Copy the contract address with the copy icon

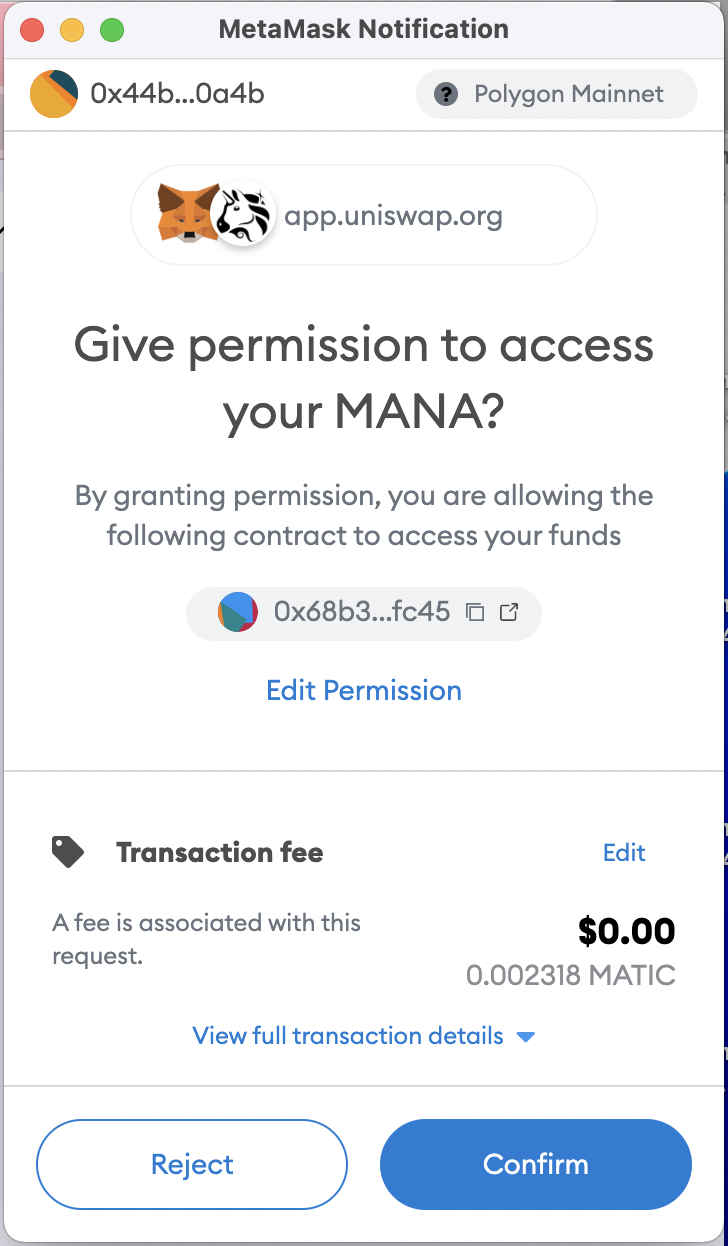tap(476, 613)
